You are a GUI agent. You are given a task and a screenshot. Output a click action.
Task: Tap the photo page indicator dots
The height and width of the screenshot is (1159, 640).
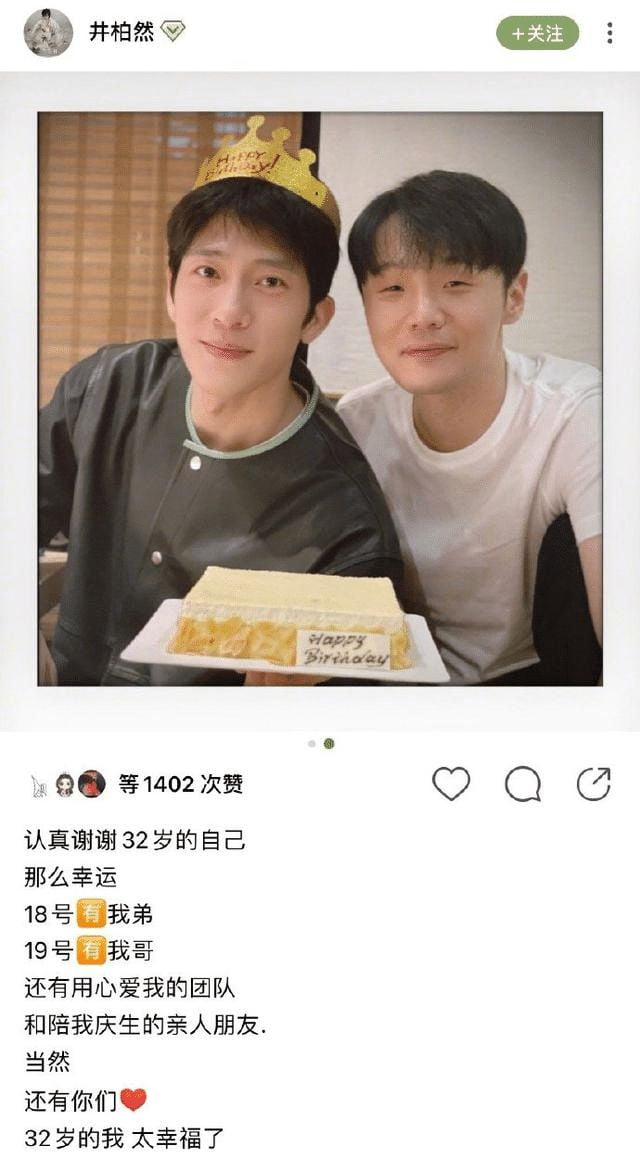click(x=320, y=744)
